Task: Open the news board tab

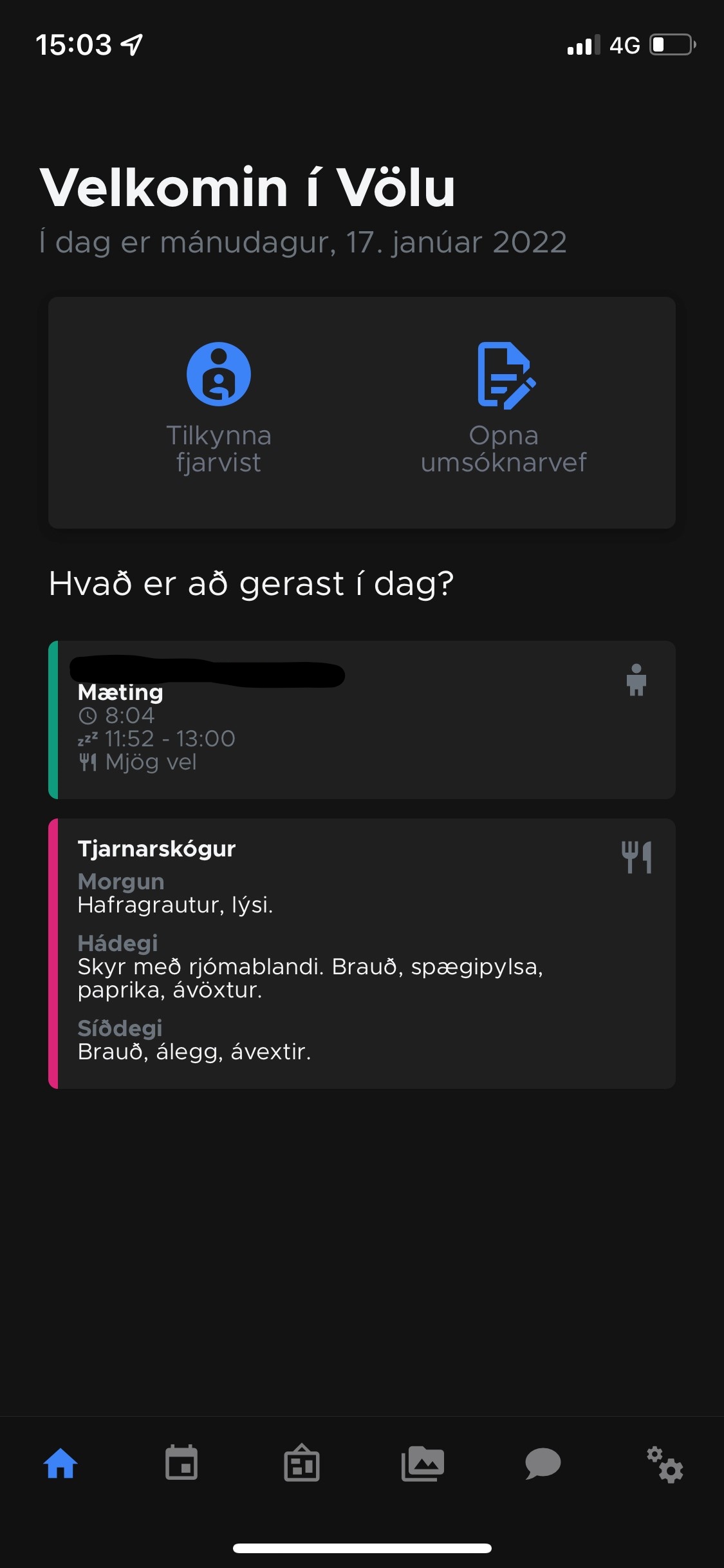Action: (x=302, y=1463)
